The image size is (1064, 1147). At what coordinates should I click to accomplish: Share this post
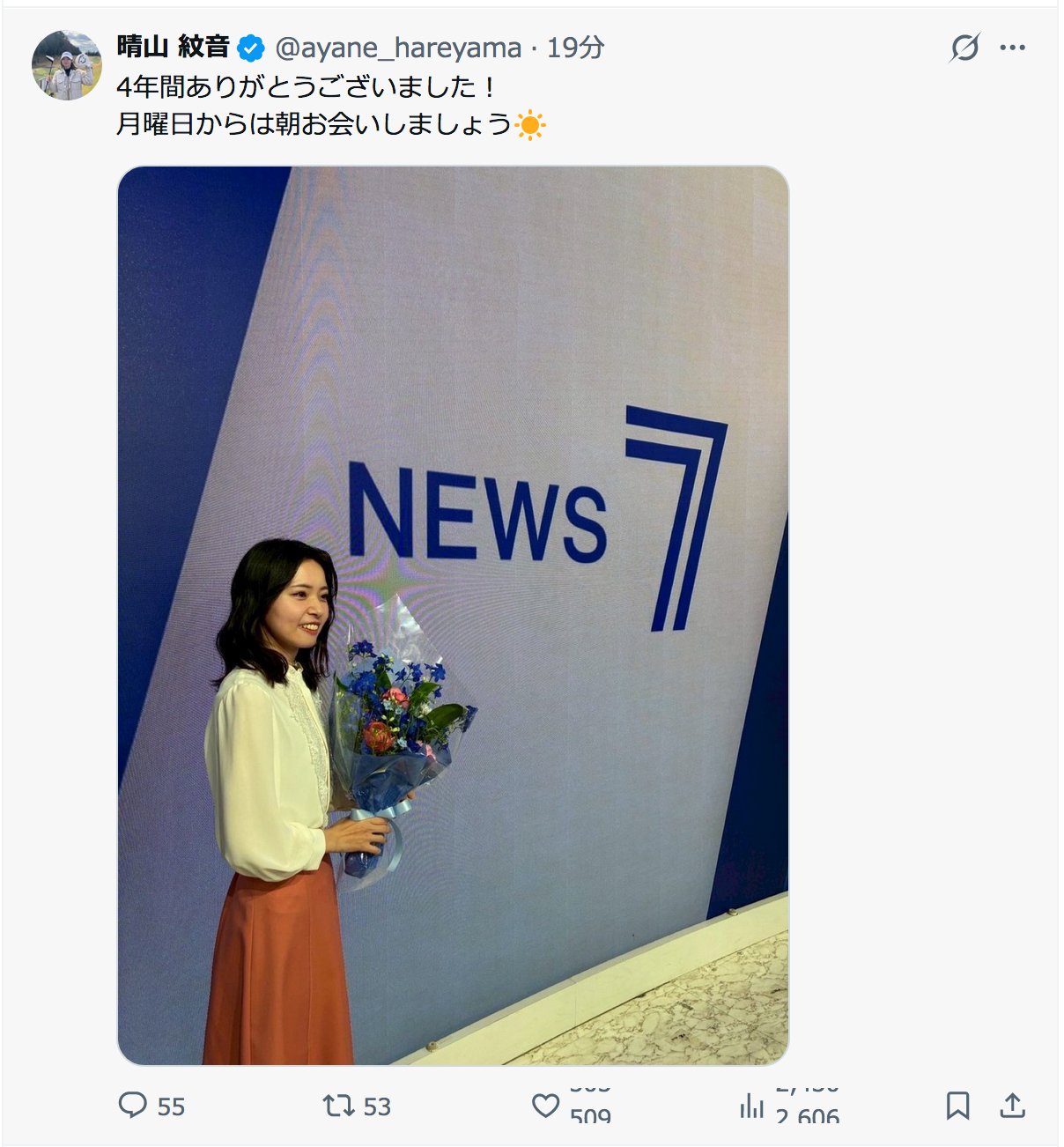coord(1013,1105)
